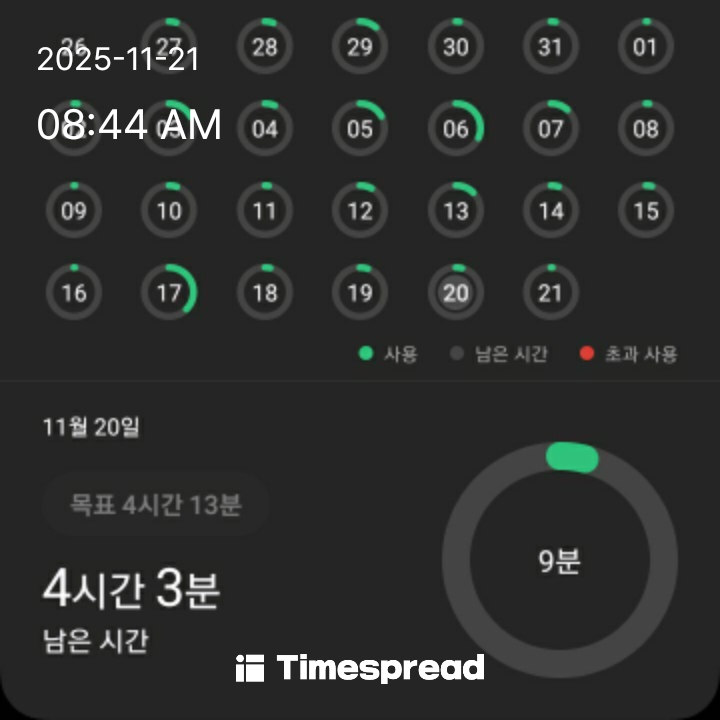Screen dimensions: 720x720
Task: Open usage for day 30
Action: click(456, 47)
